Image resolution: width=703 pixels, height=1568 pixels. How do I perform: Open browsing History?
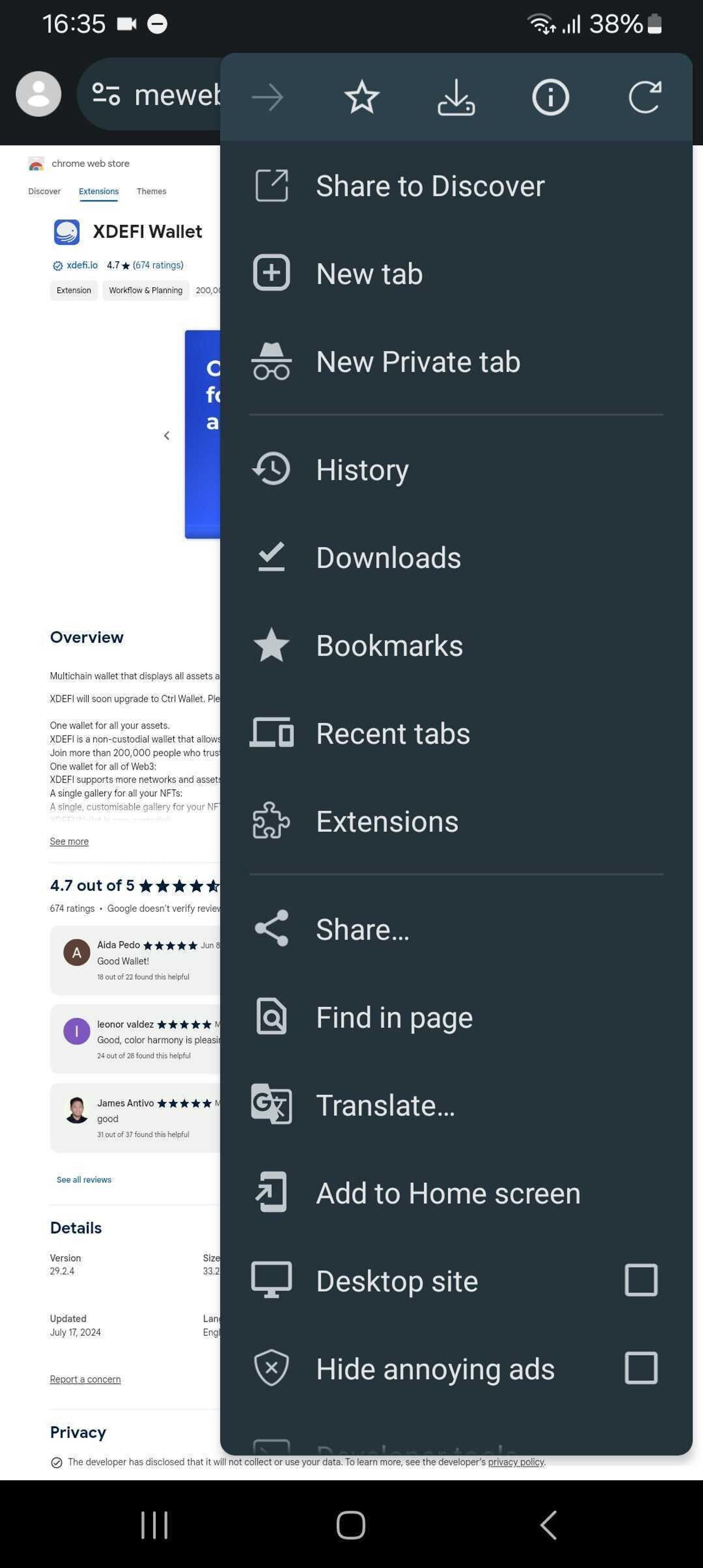tap(362, 469)
